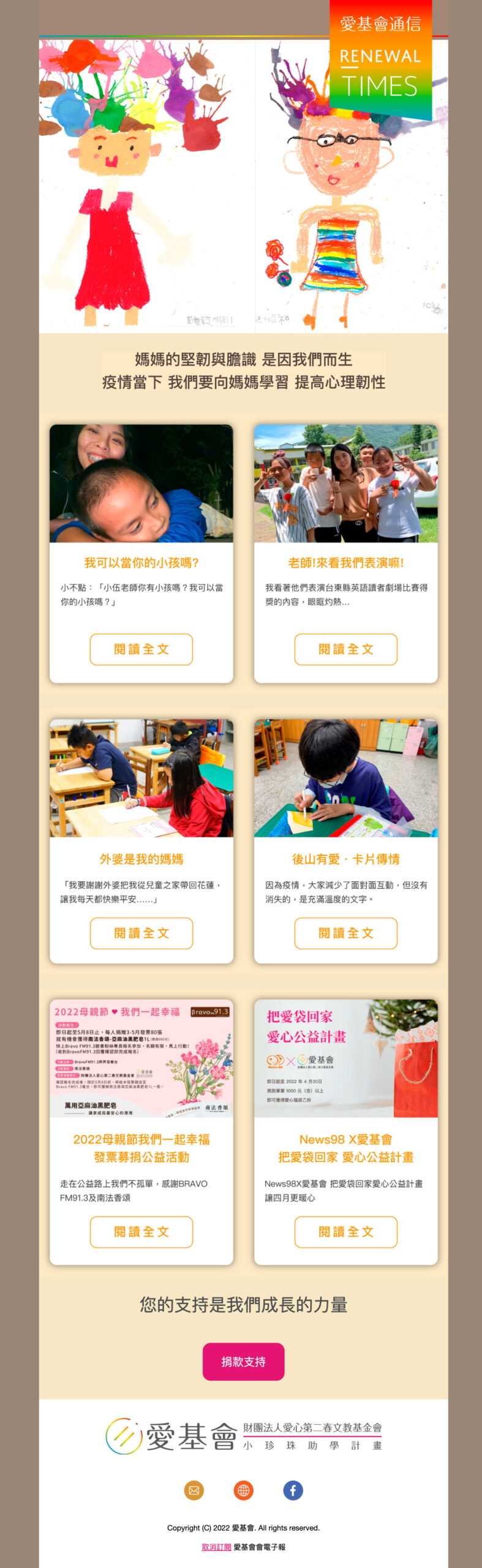Open the 2022母親節 Bravo 91.3 banner image
This screenshot has width=482, height=1568.
[x=141, y=1058]
